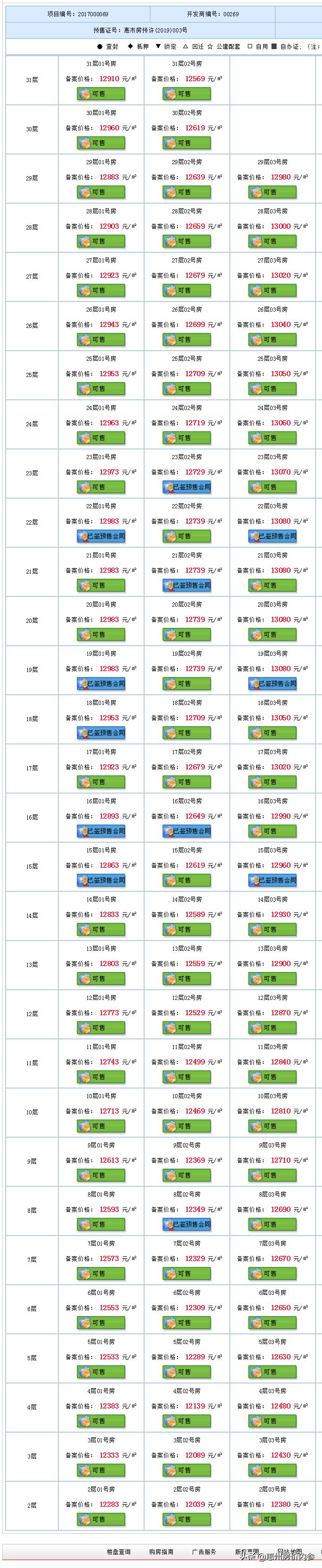
Task: Tap the 可售 button for 17层02号房
Action: (x=187, y=782)
